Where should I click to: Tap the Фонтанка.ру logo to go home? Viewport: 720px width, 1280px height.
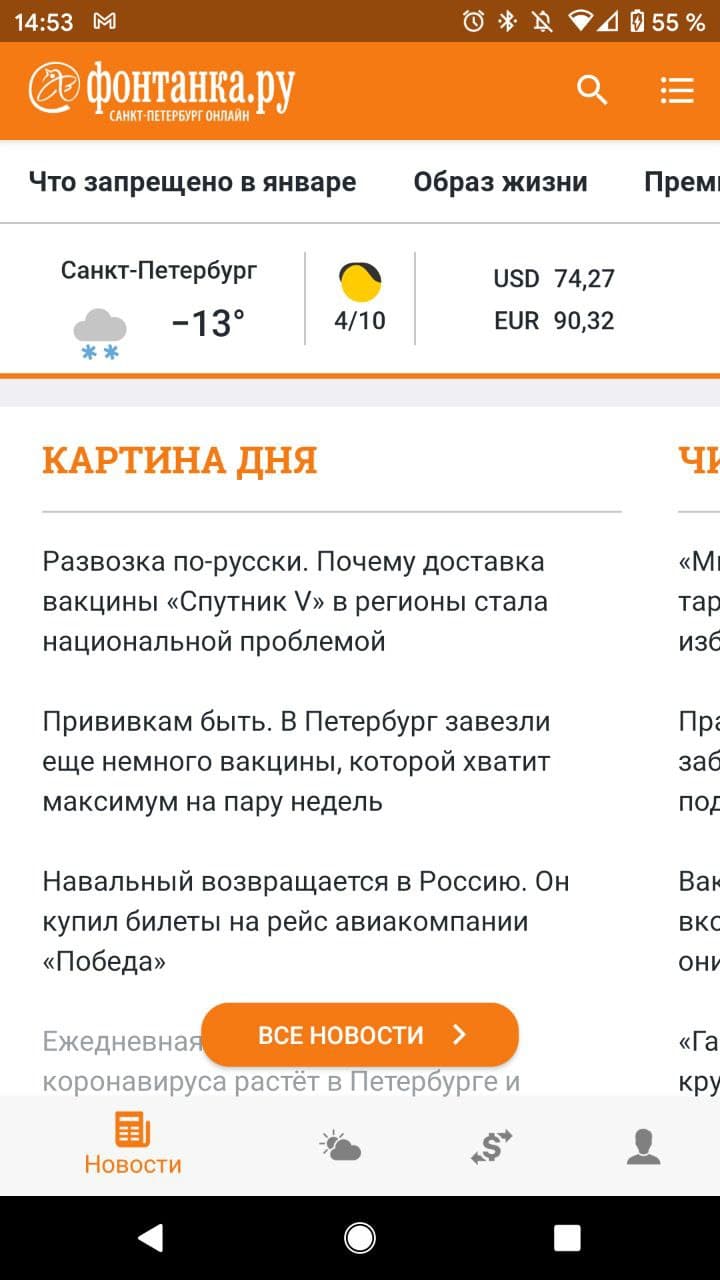point(162,90)
